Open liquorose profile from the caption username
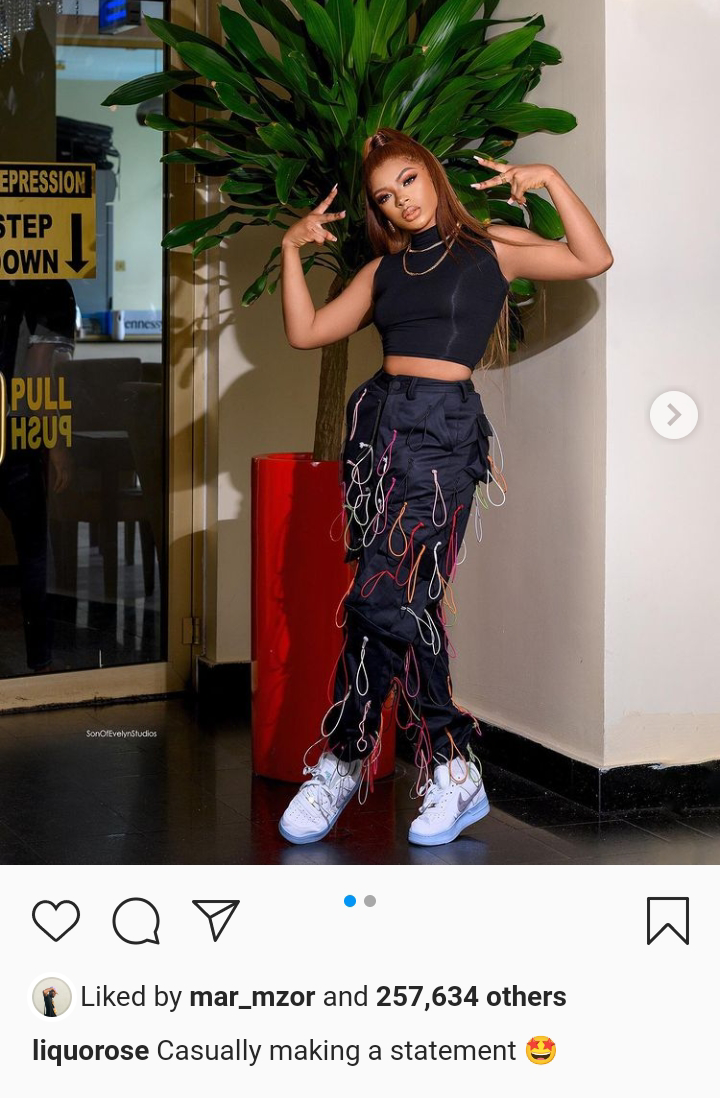The height and width of the screenshot is (1098, 720). [x=90, y=1051]
